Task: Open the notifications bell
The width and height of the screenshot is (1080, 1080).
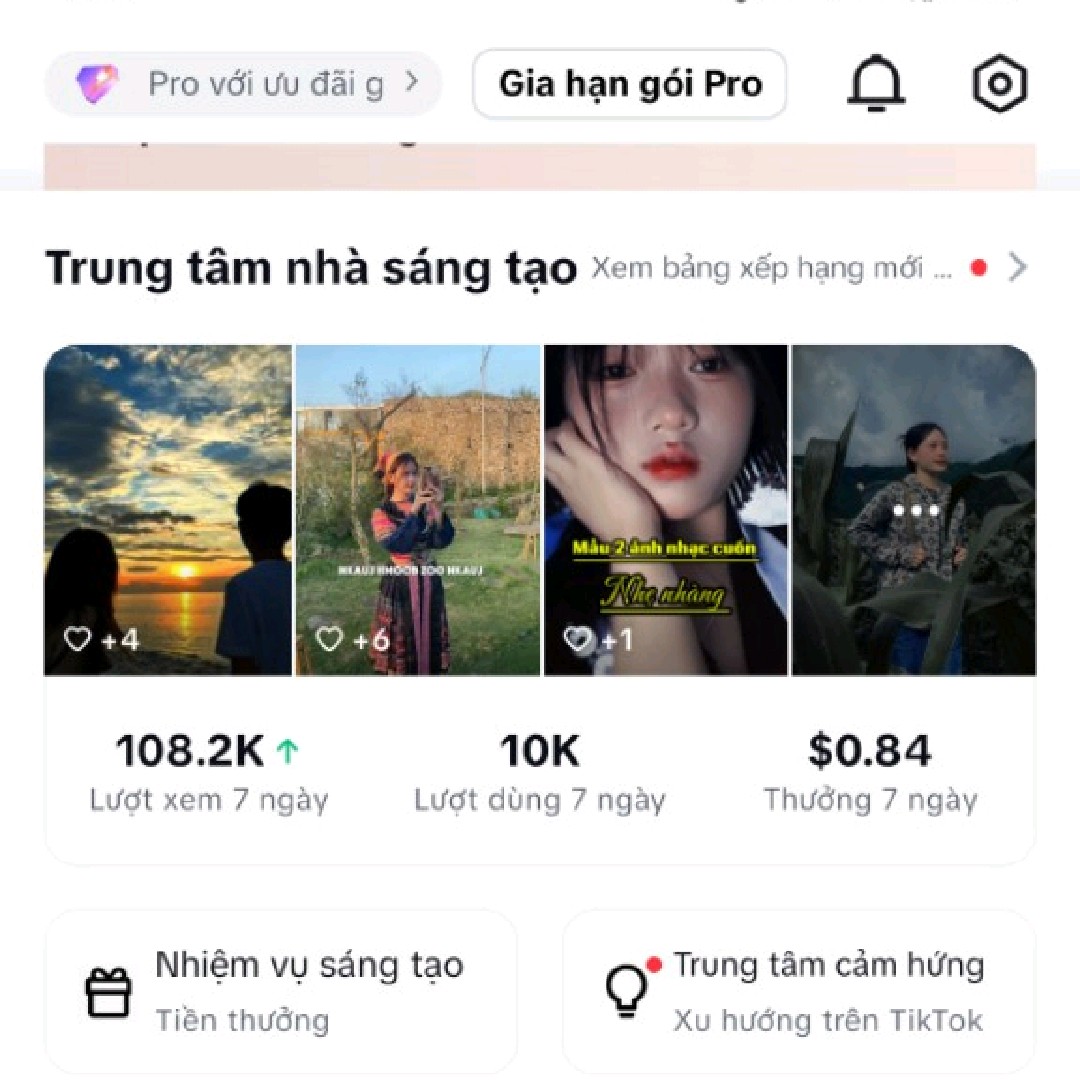Action: coord(876,84)
